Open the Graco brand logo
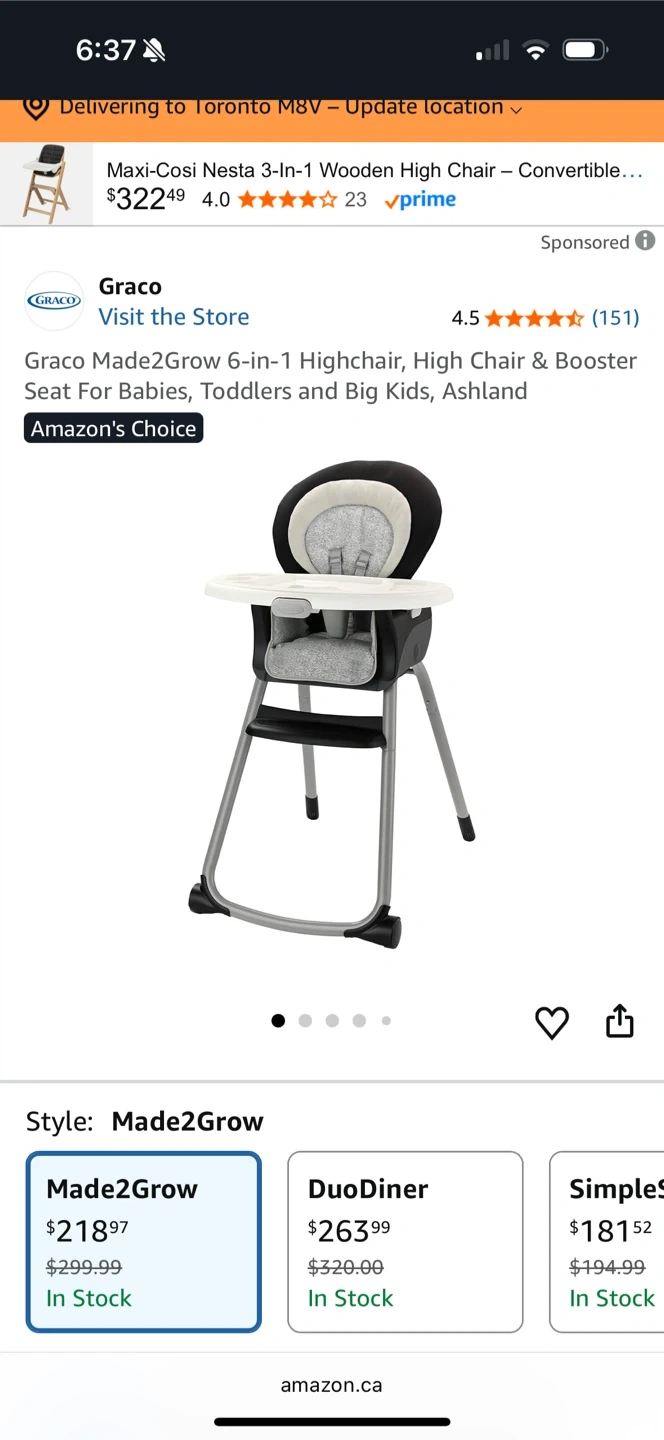664x1440 pixels. click(x=54, y=301)
